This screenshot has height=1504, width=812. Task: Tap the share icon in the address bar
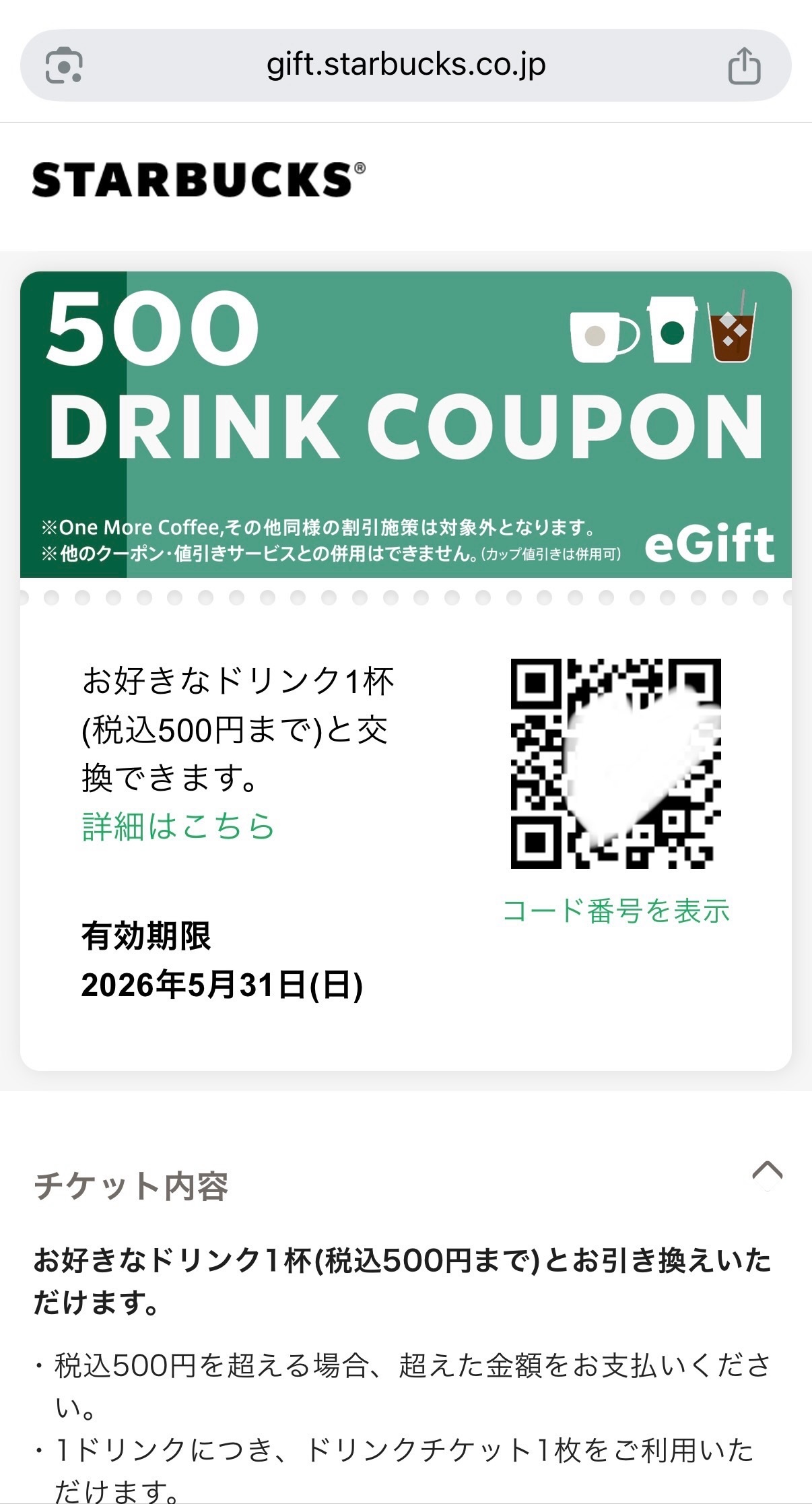tap(744, 66)
